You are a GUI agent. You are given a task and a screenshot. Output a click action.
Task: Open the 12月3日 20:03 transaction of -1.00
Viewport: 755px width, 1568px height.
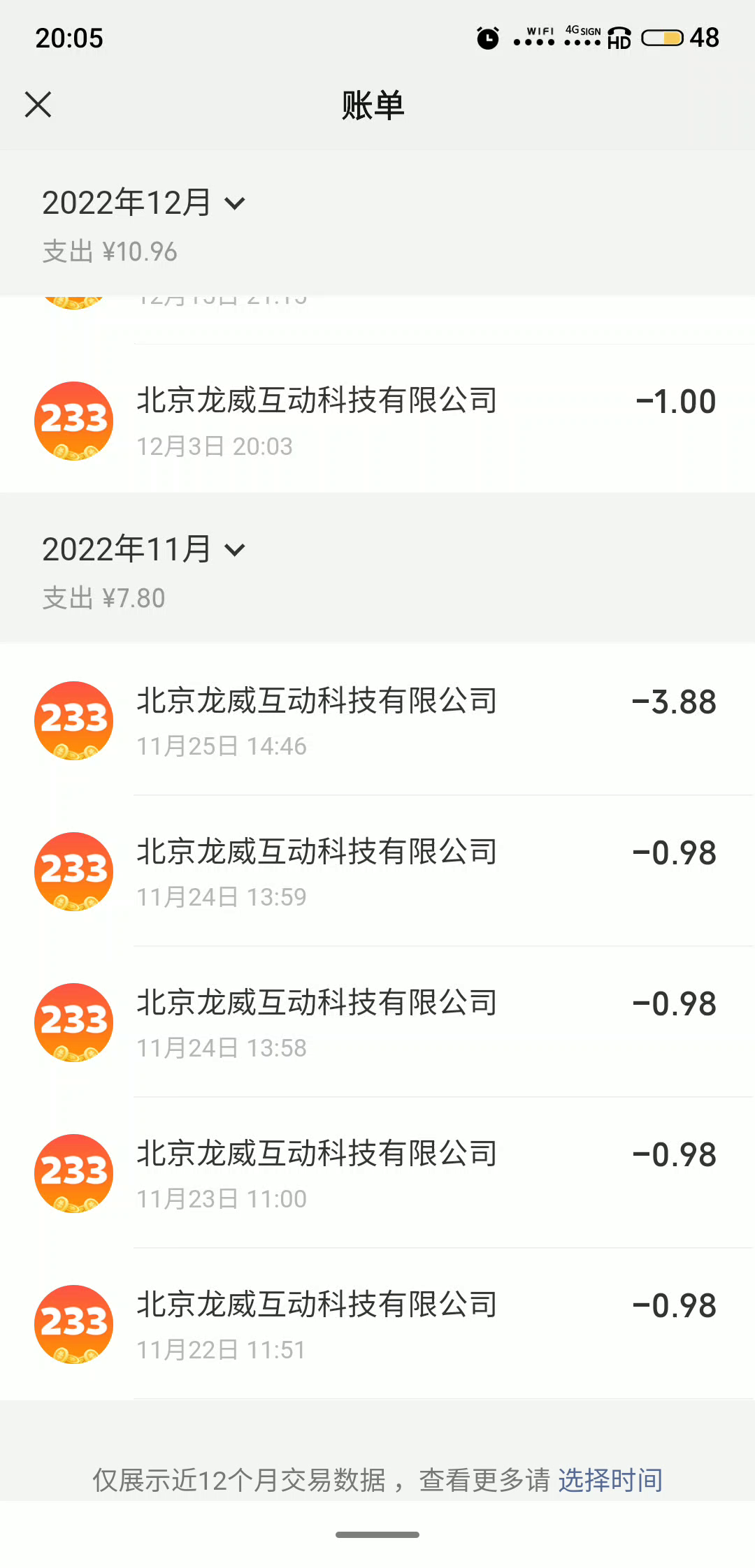coord(377,421)
